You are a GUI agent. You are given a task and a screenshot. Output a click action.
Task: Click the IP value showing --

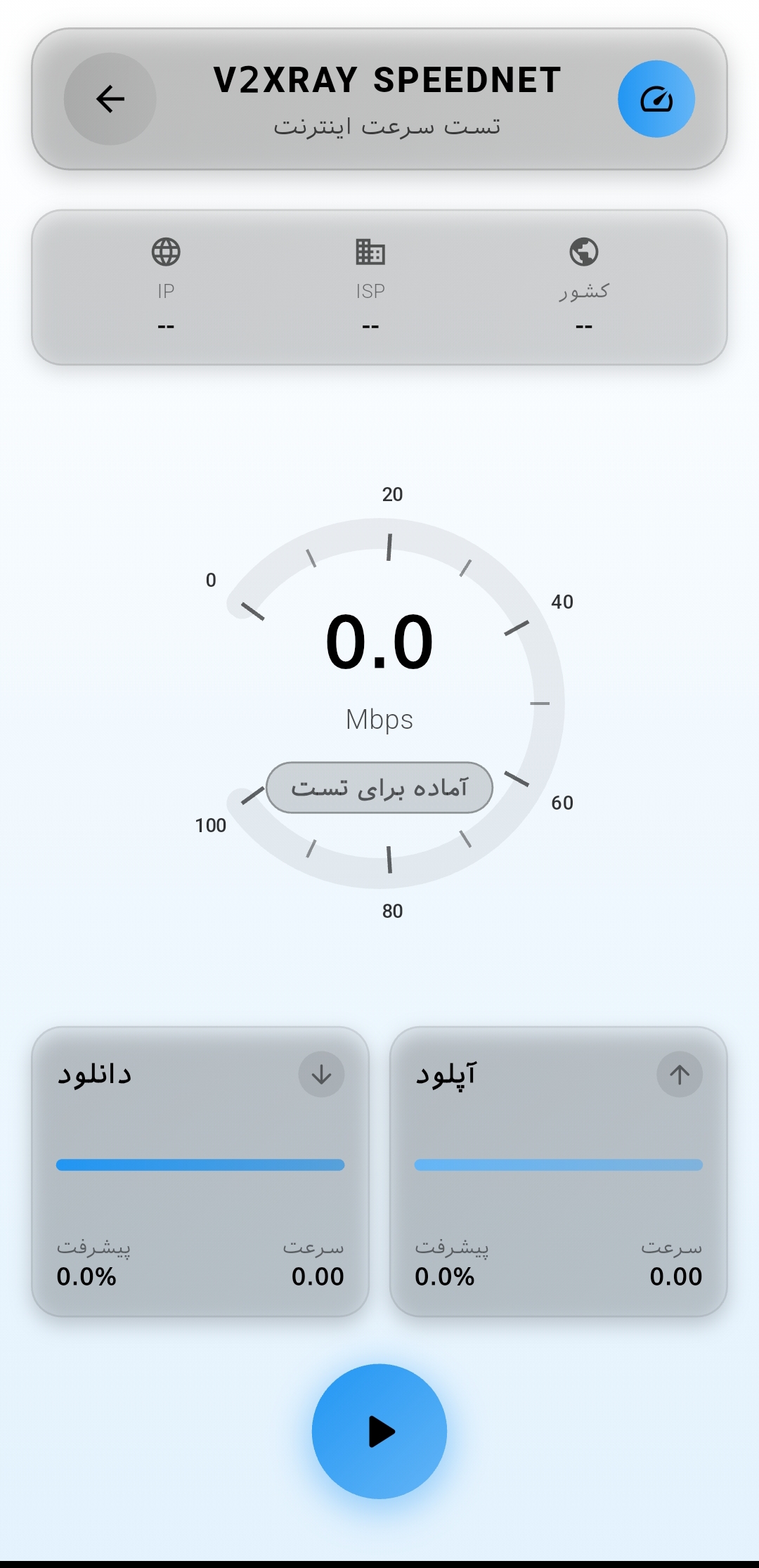click(167, 325)
